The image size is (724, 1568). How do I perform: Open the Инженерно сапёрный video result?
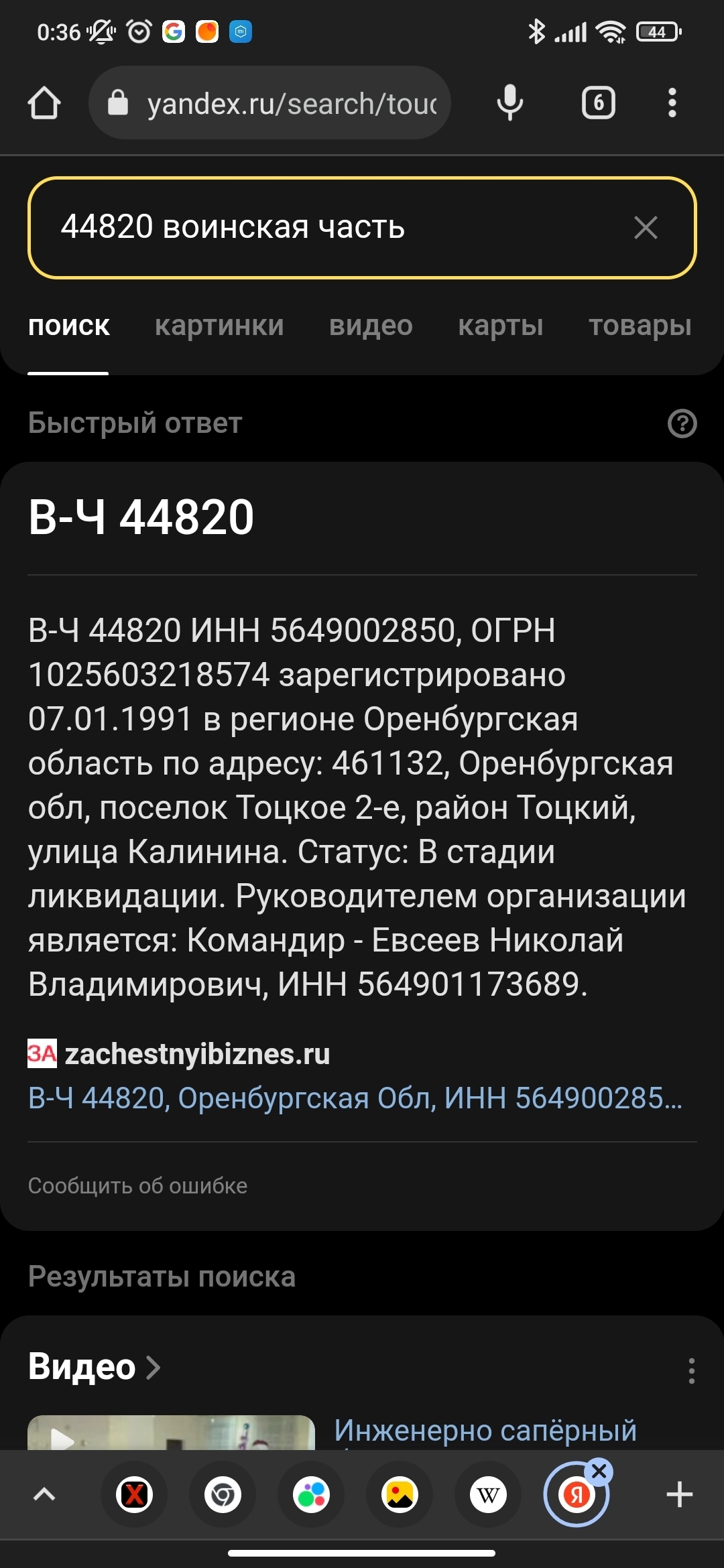tap(485, 1430)
